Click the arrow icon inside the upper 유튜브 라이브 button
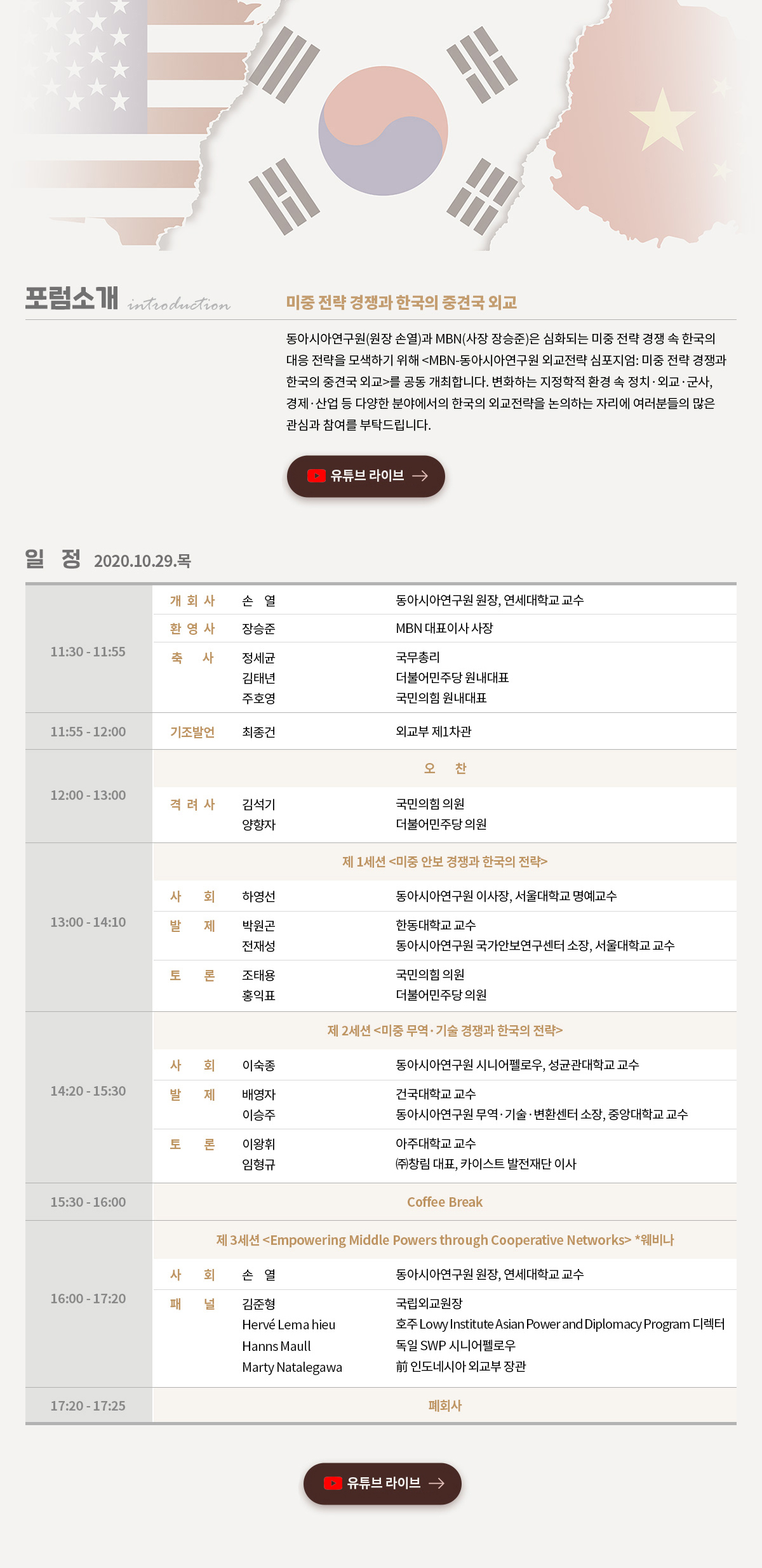This screenshot has width=762, height=1568. pos(419,477)
